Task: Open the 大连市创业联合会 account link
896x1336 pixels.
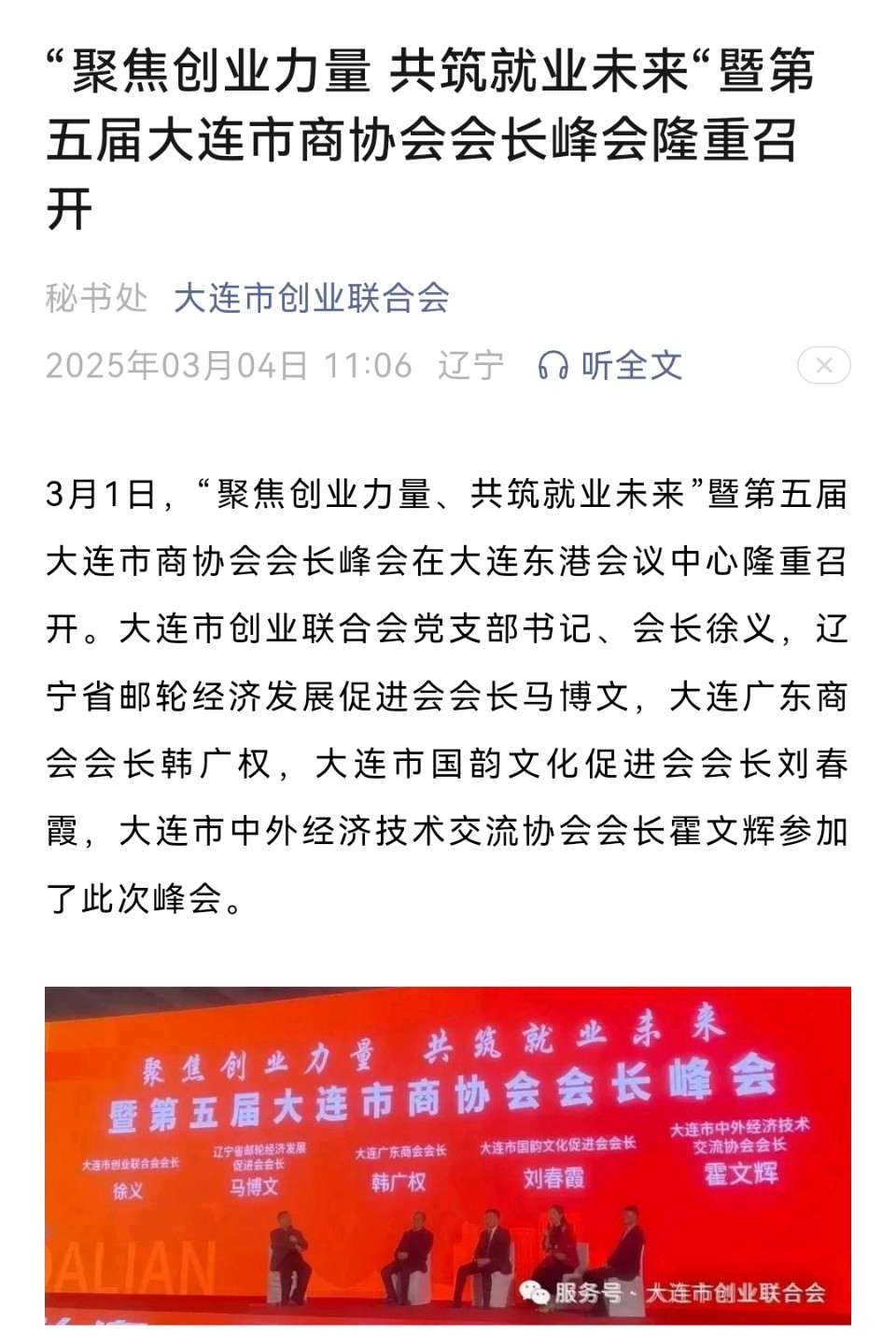Action: coord(312,298)
